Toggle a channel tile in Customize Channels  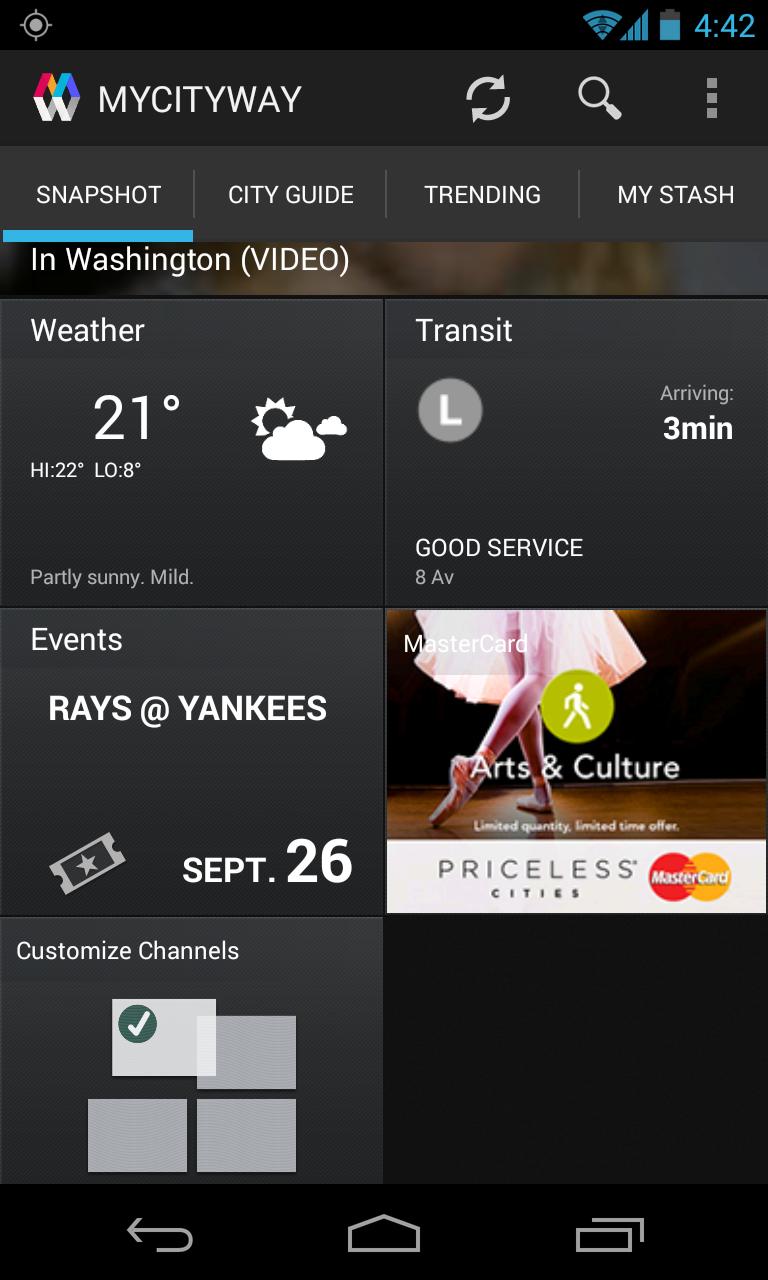pos(138,1135)
